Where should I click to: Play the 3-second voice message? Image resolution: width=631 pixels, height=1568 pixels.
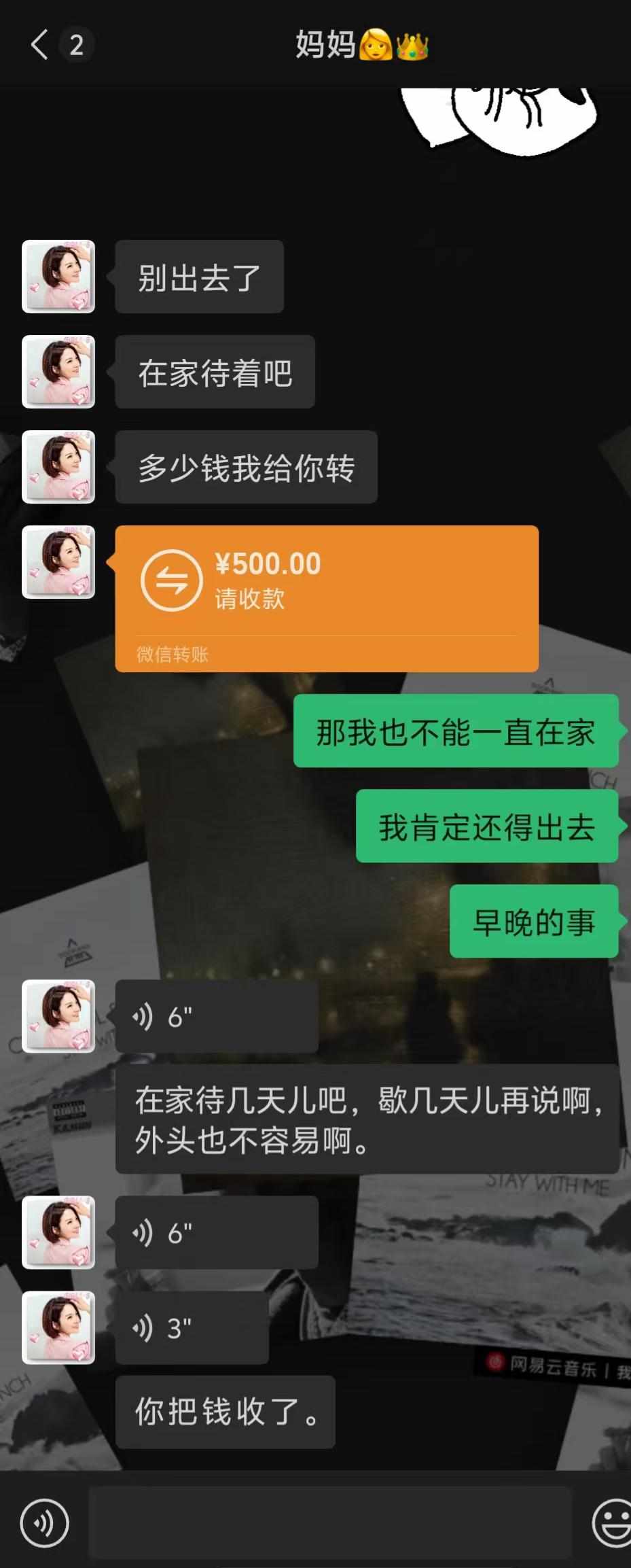pos(192,1327)
